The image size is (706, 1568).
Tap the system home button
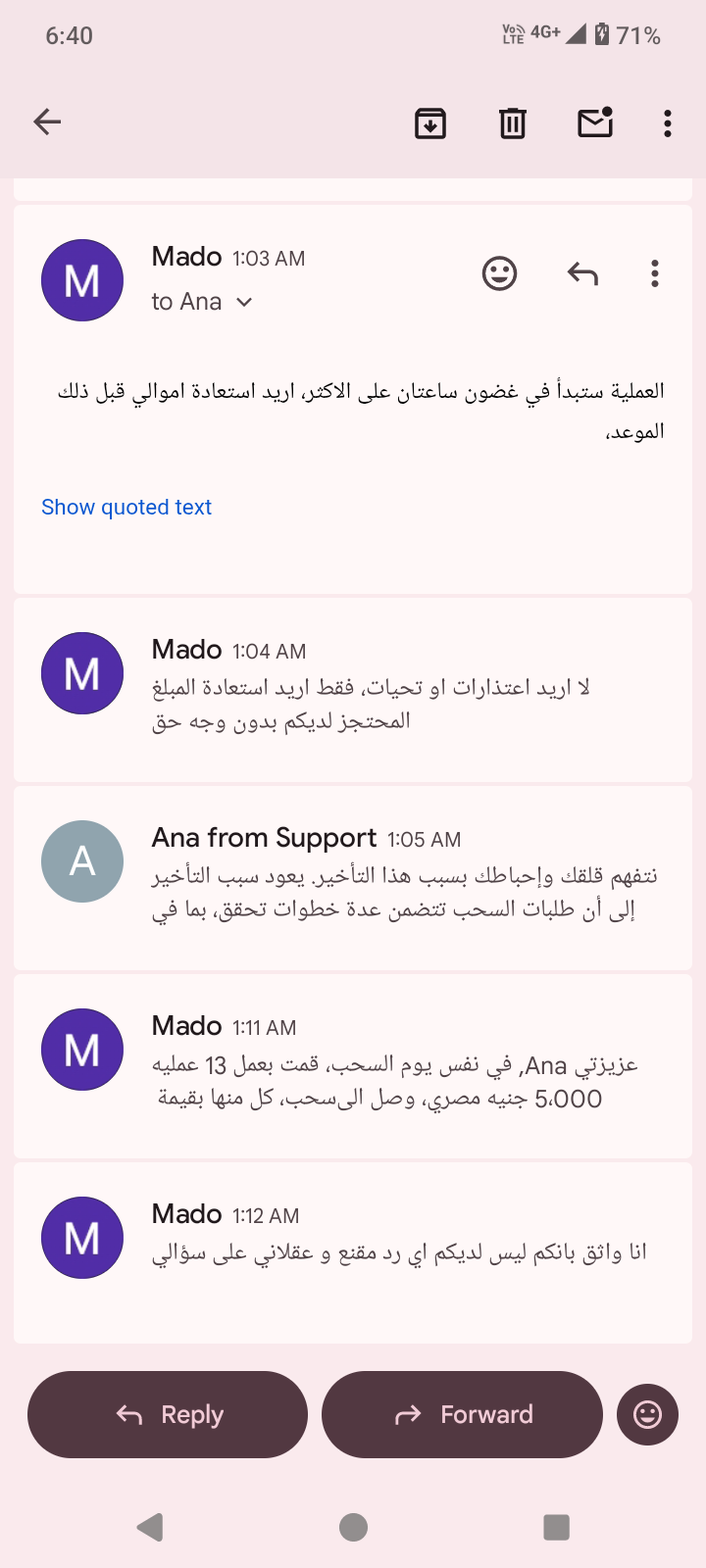[353, 1527]
